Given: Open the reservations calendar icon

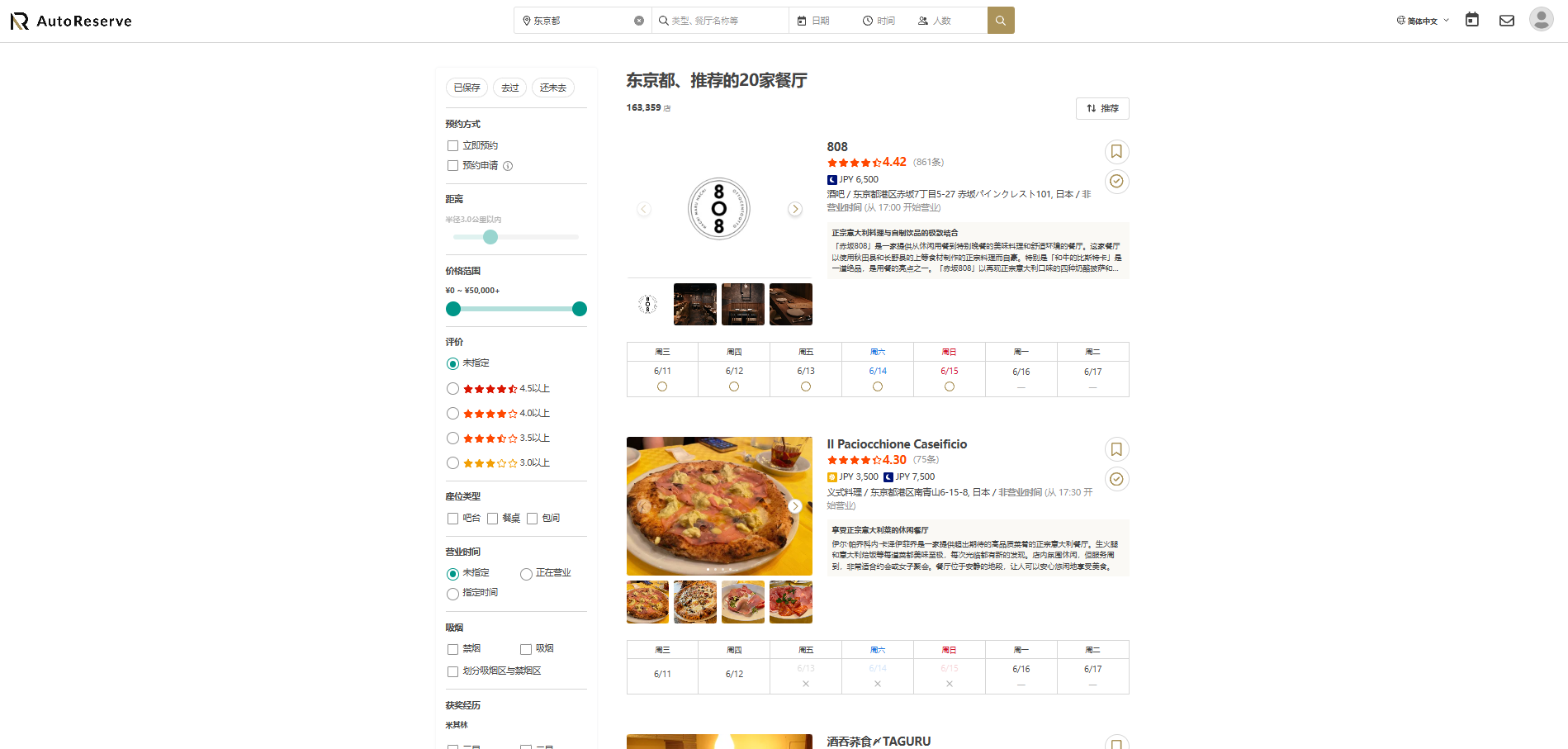Looking at the screenshot, I should click(x=1471, y=20).
